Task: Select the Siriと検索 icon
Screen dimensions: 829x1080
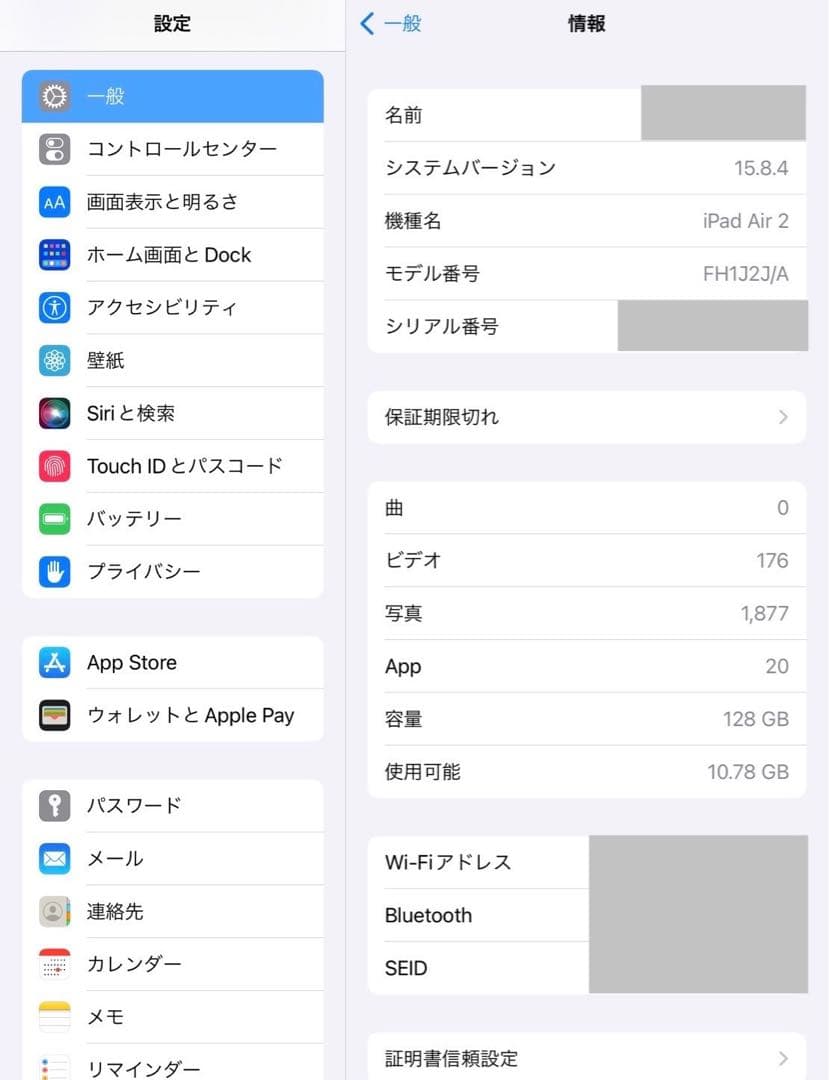Action: tap(54, 413)
